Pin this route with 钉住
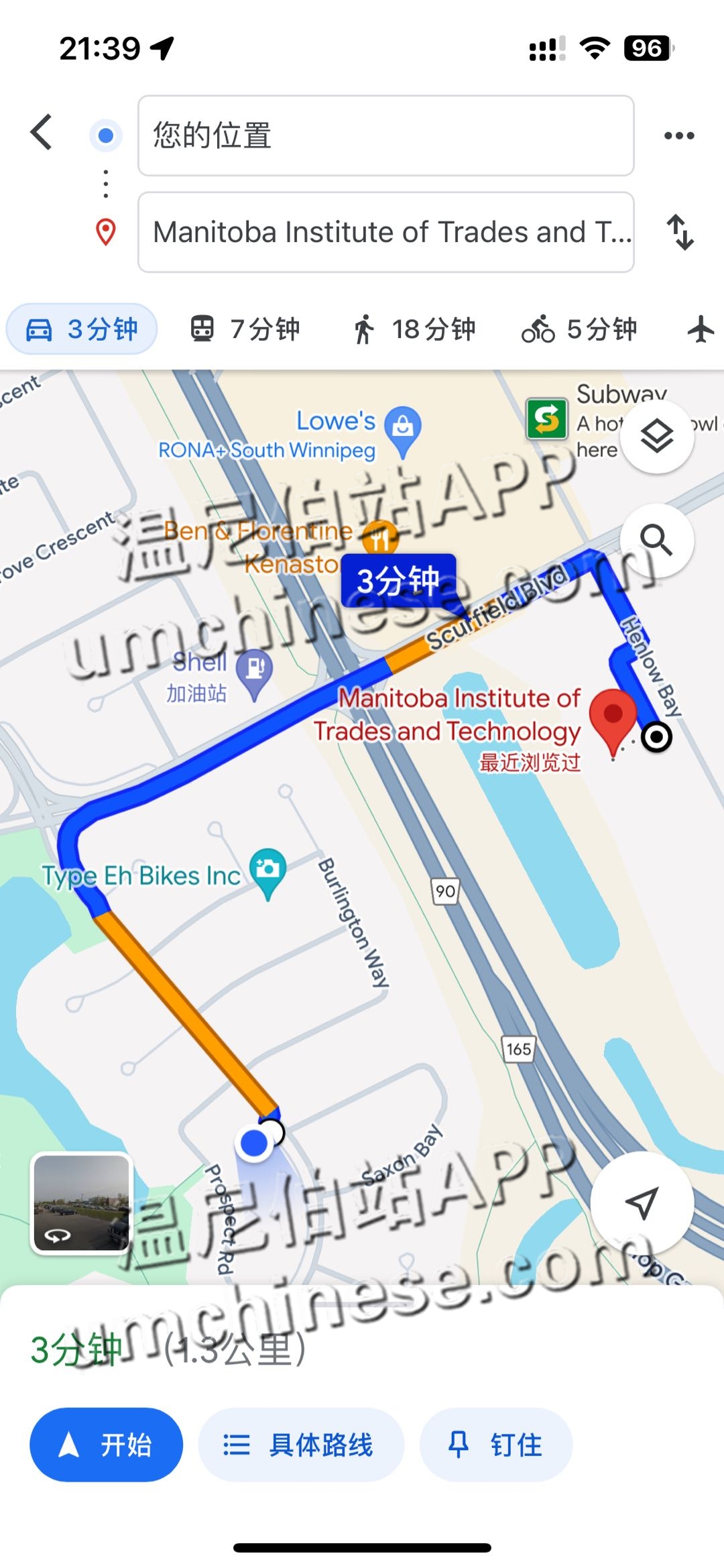Image resolution: width=724 pixels, height=1568 pixels. pos(495,1444)
